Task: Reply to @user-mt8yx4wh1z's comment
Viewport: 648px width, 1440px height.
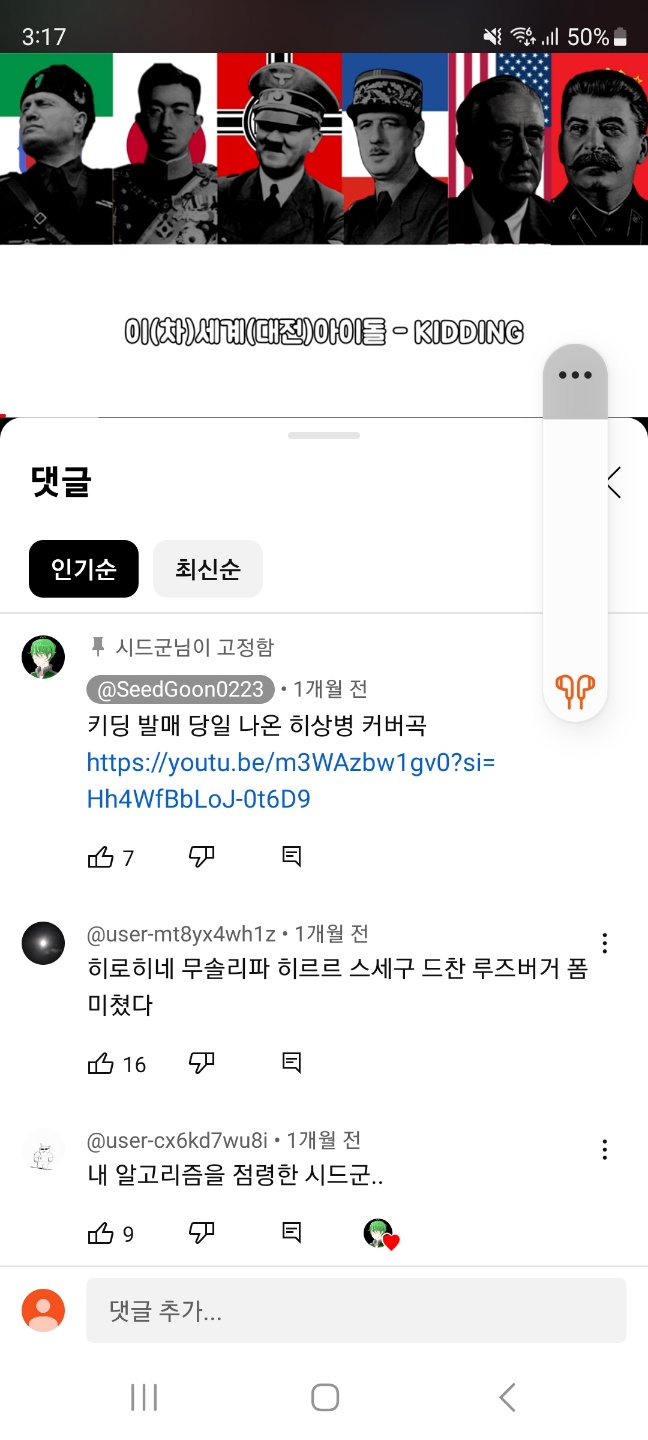Action: (291, 1064)
